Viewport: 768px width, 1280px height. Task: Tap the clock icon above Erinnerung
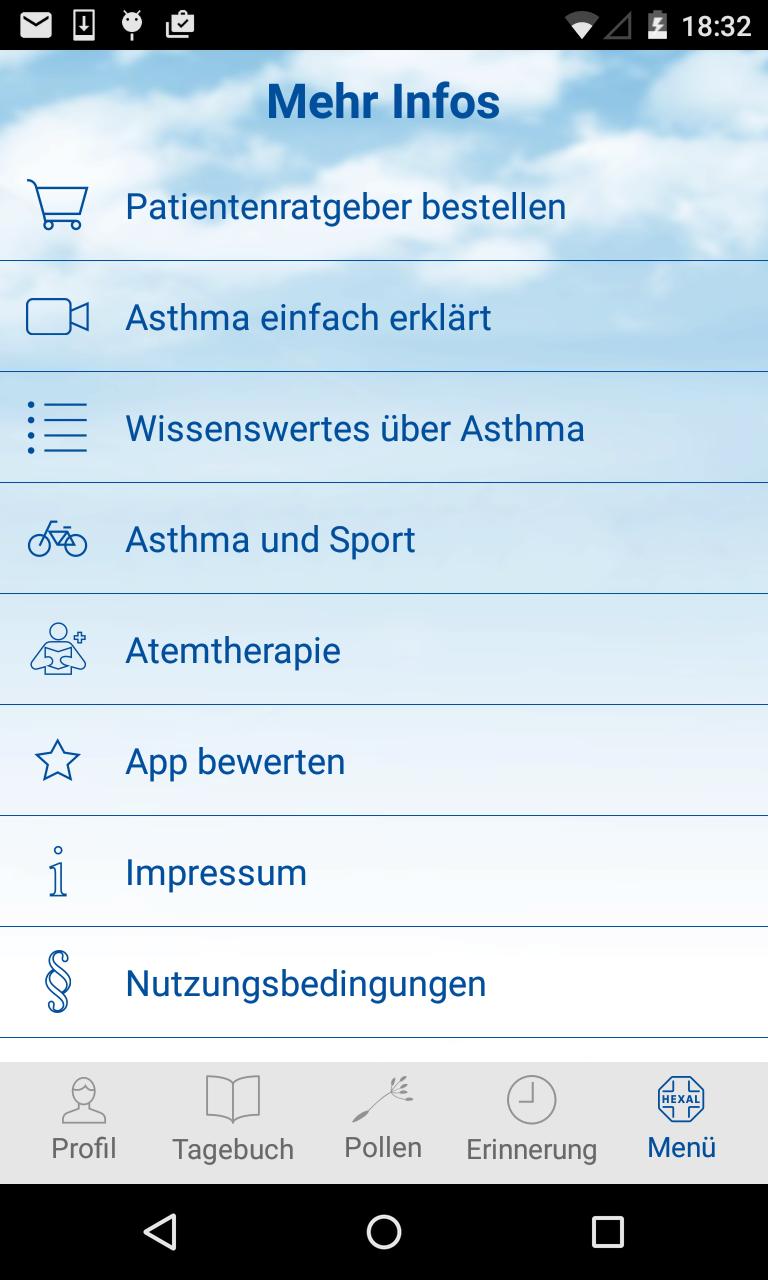point(531,1098)
